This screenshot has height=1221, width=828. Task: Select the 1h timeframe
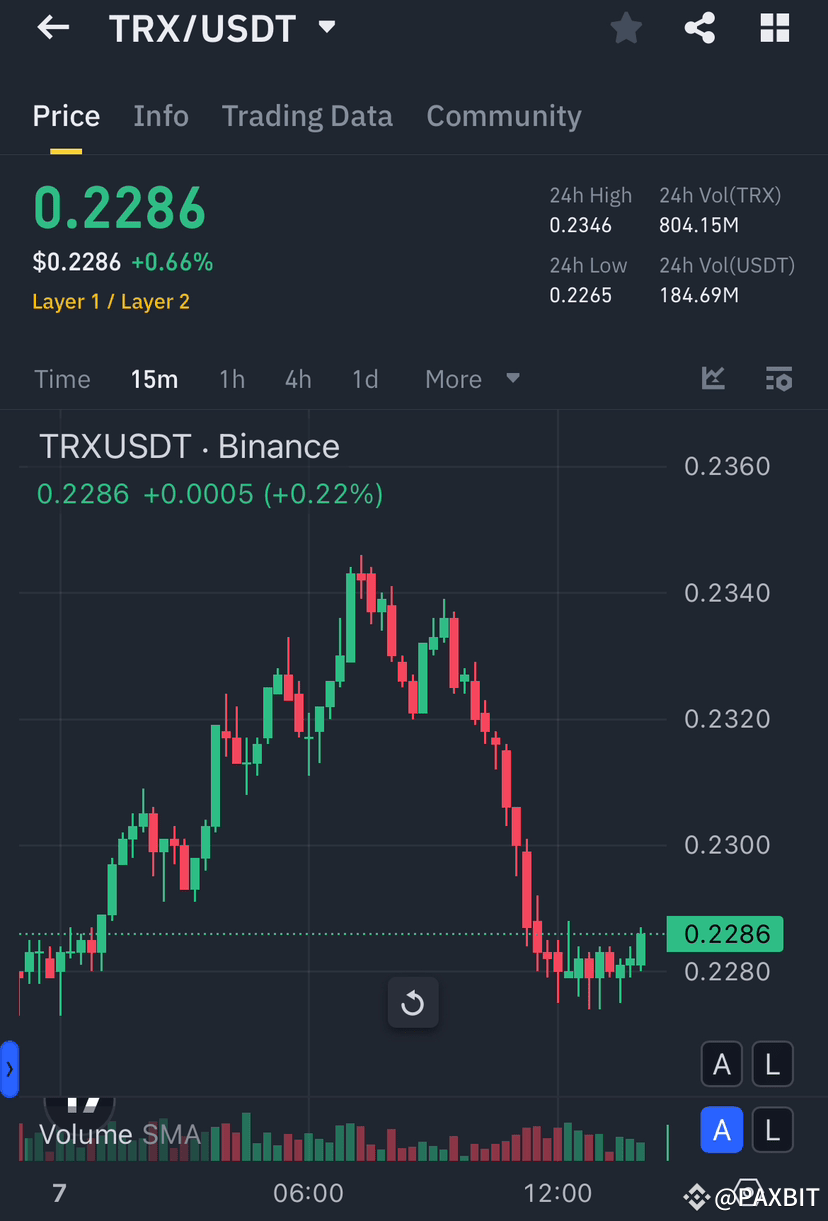tap(232, 379)
